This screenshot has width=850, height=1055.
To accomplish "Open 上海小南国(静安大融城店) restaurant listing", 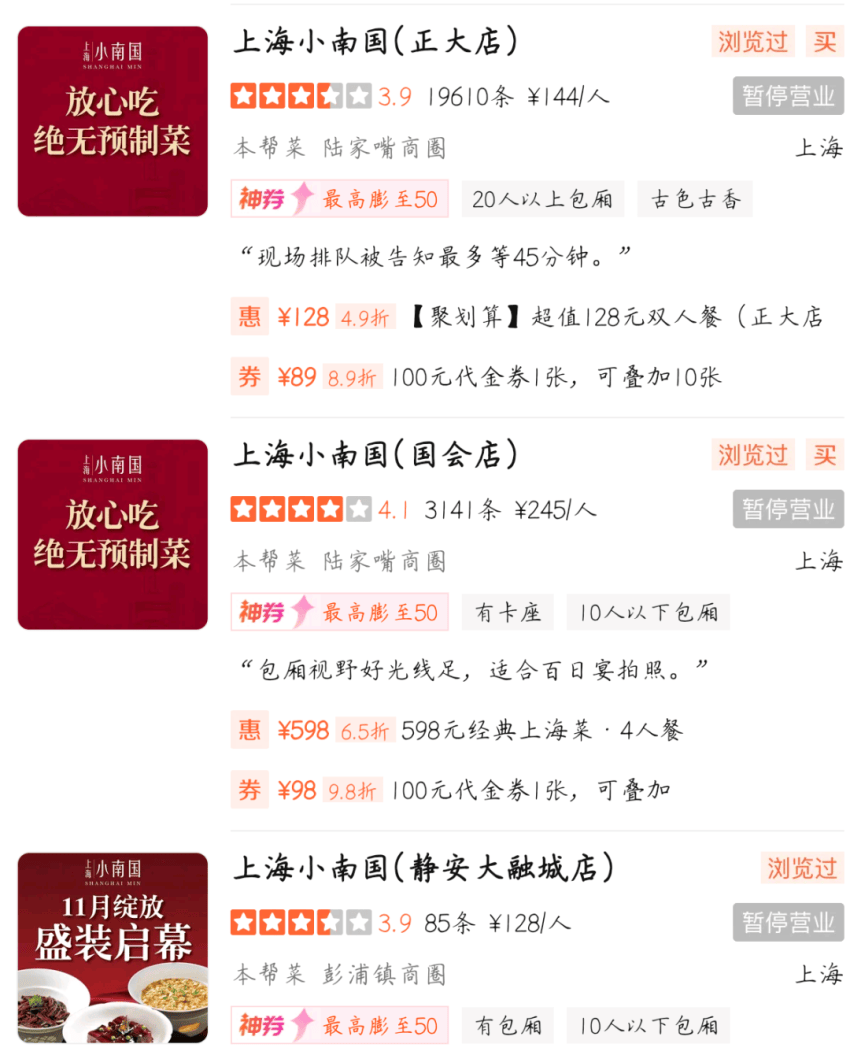I will pos(423,868).
